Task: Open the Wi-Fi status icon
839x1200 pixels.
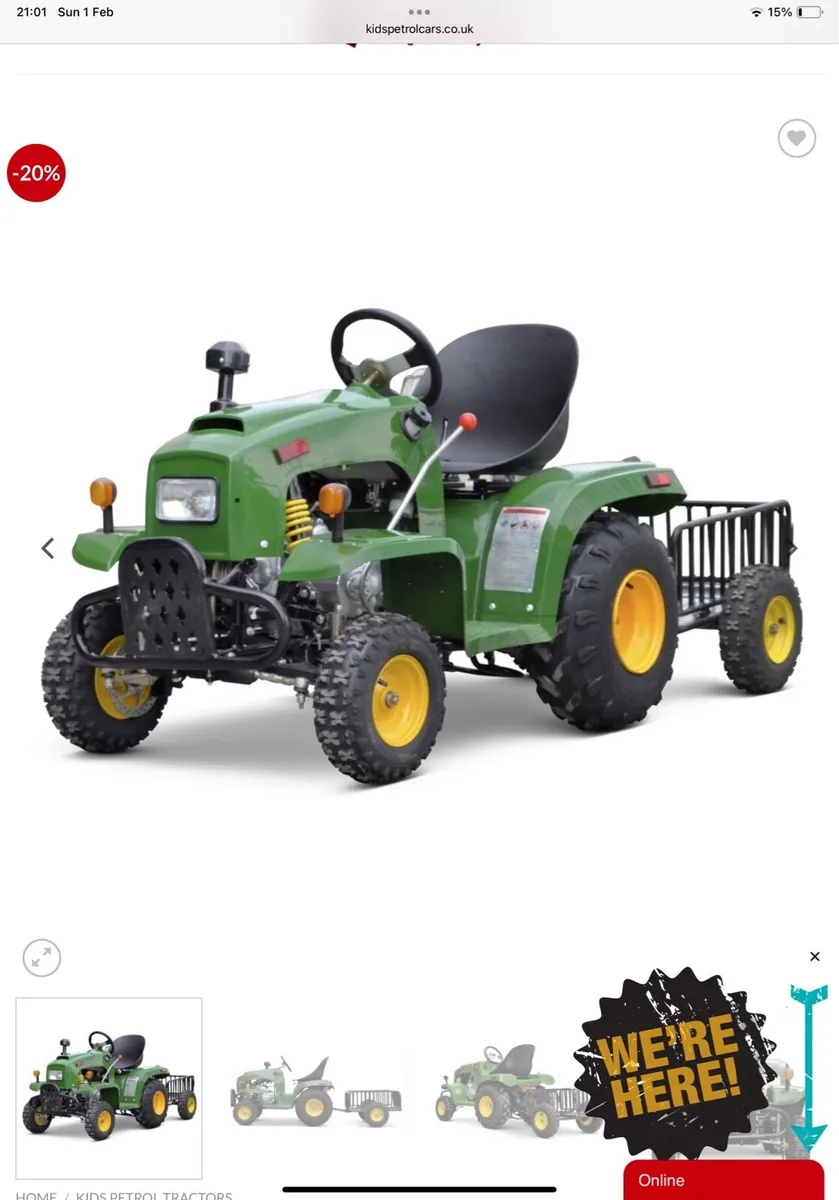Action: tap(756, 12)
